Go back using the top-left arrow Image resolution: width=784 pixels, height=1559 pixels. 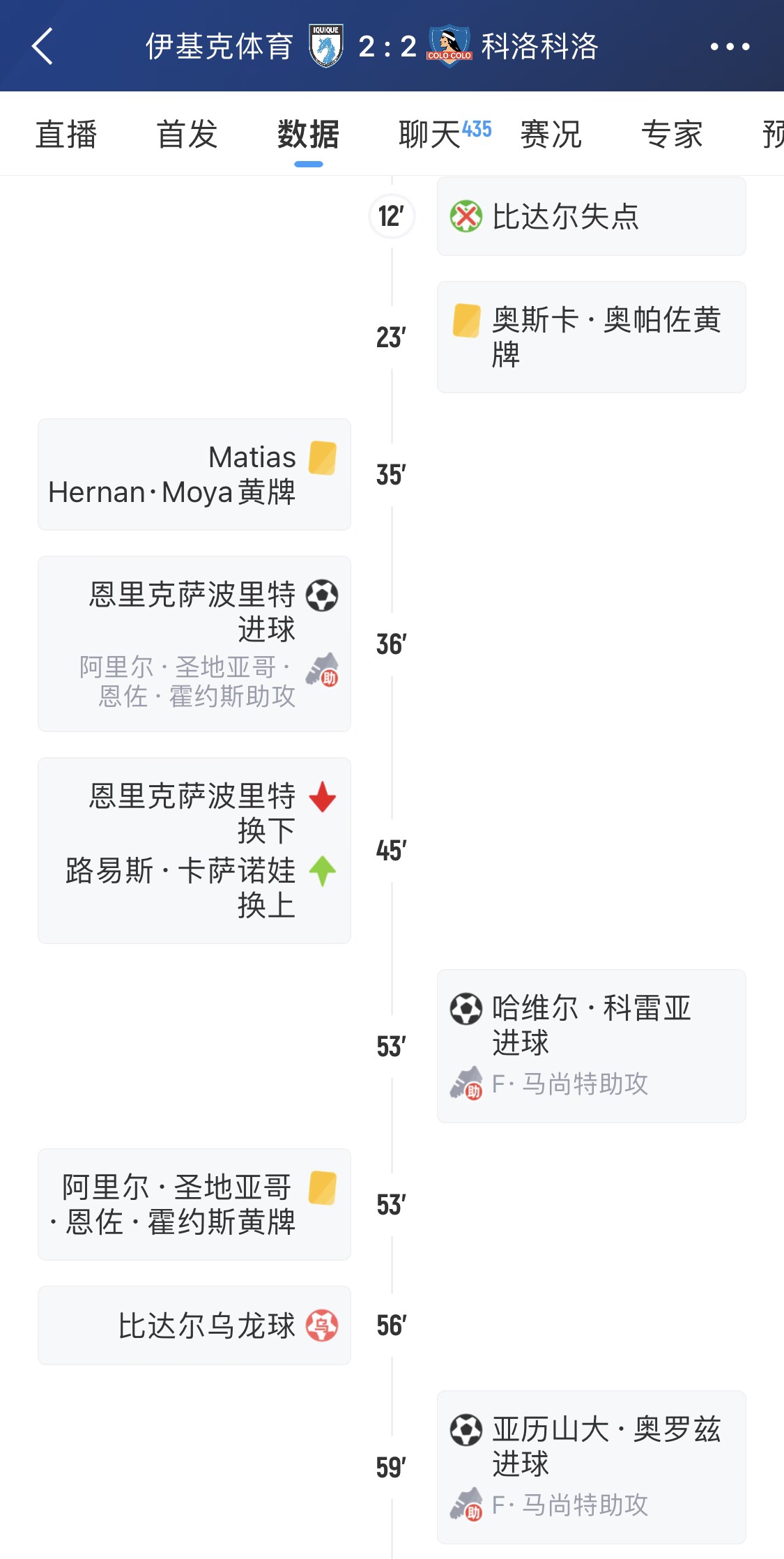pos(43,47)
